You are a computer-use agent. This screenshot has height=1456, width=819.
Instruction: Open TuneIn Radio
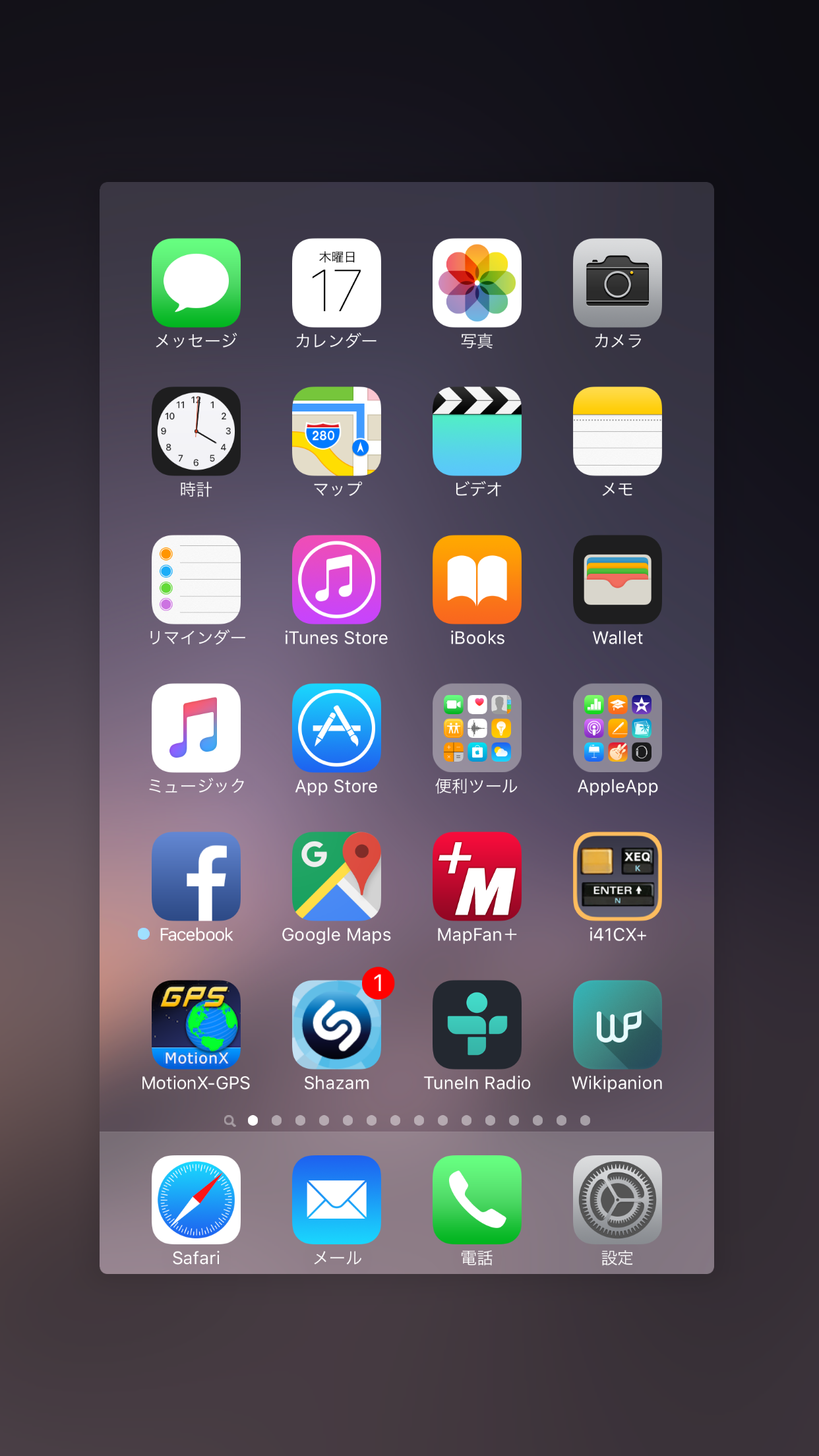tap(477, 1025)
